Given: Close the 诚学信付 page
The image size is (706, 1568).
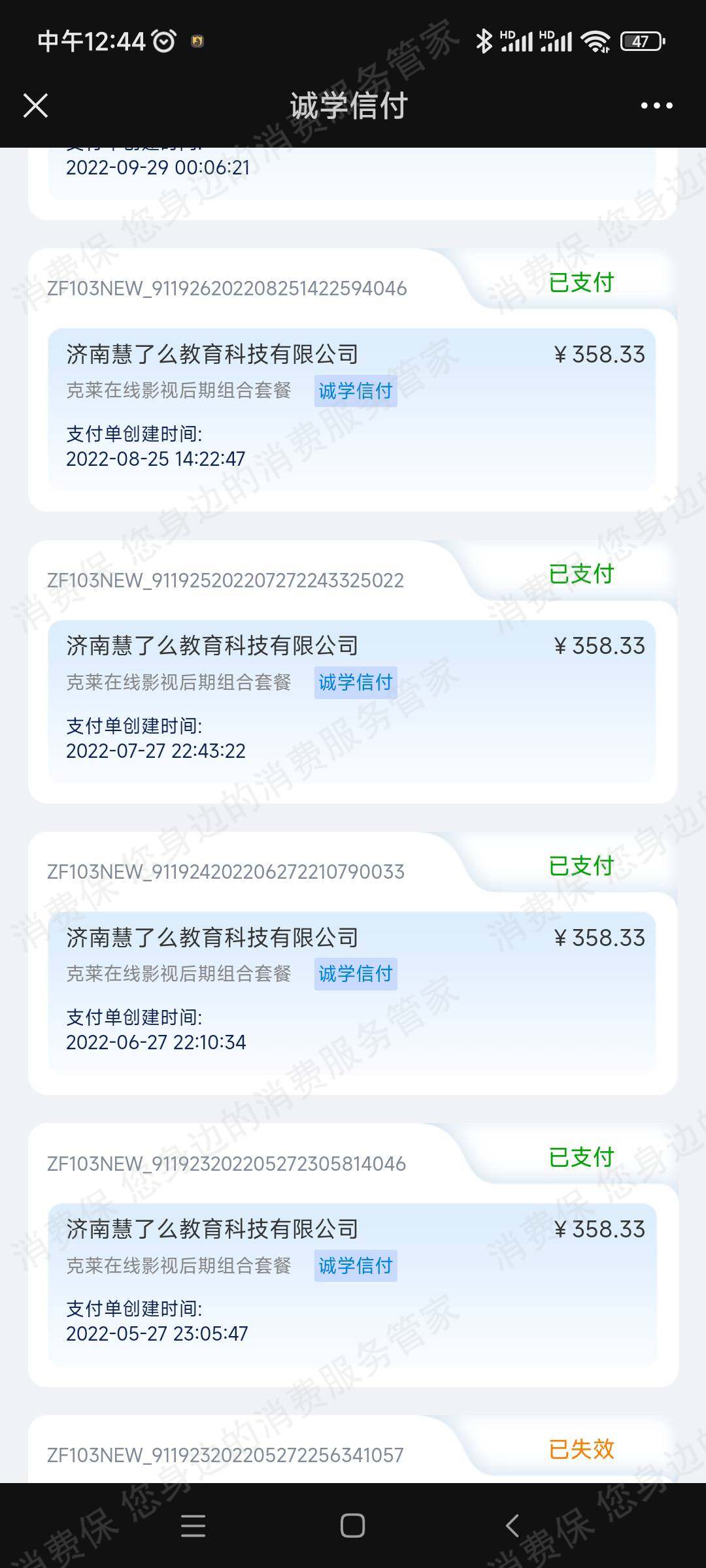Looking at the screenshot, I should (35, 105).
